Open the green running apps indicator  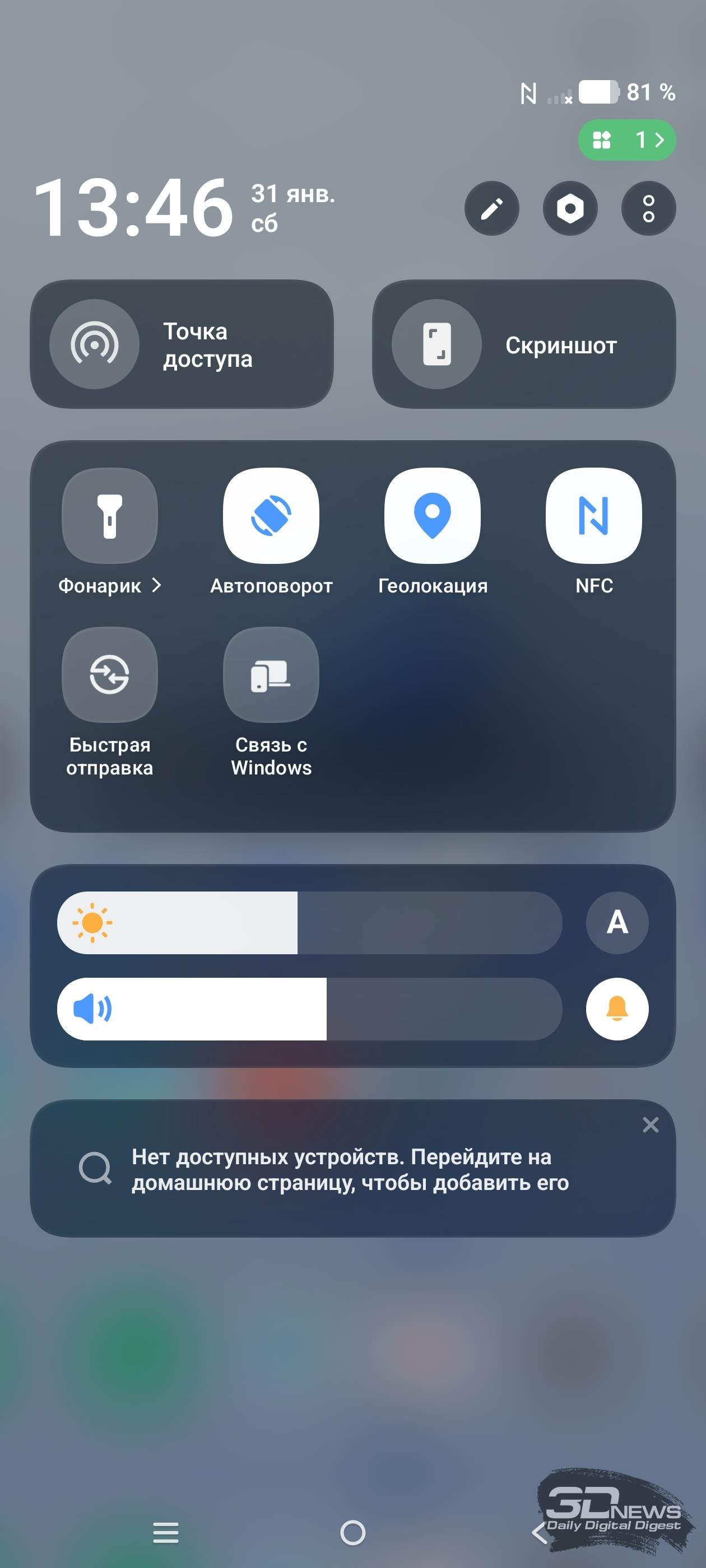(x=626, y=140)
